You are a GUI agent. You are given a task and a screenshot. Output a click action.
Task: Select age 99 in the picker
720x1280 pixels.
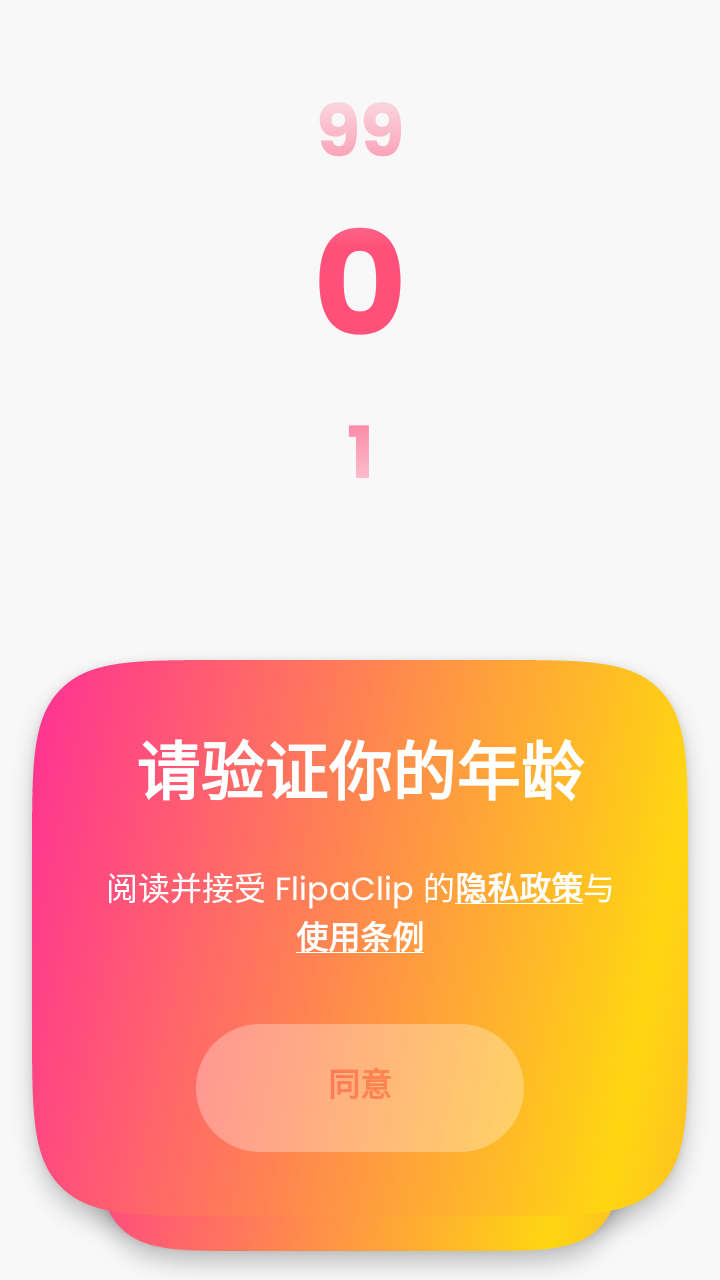coord(360,130)
